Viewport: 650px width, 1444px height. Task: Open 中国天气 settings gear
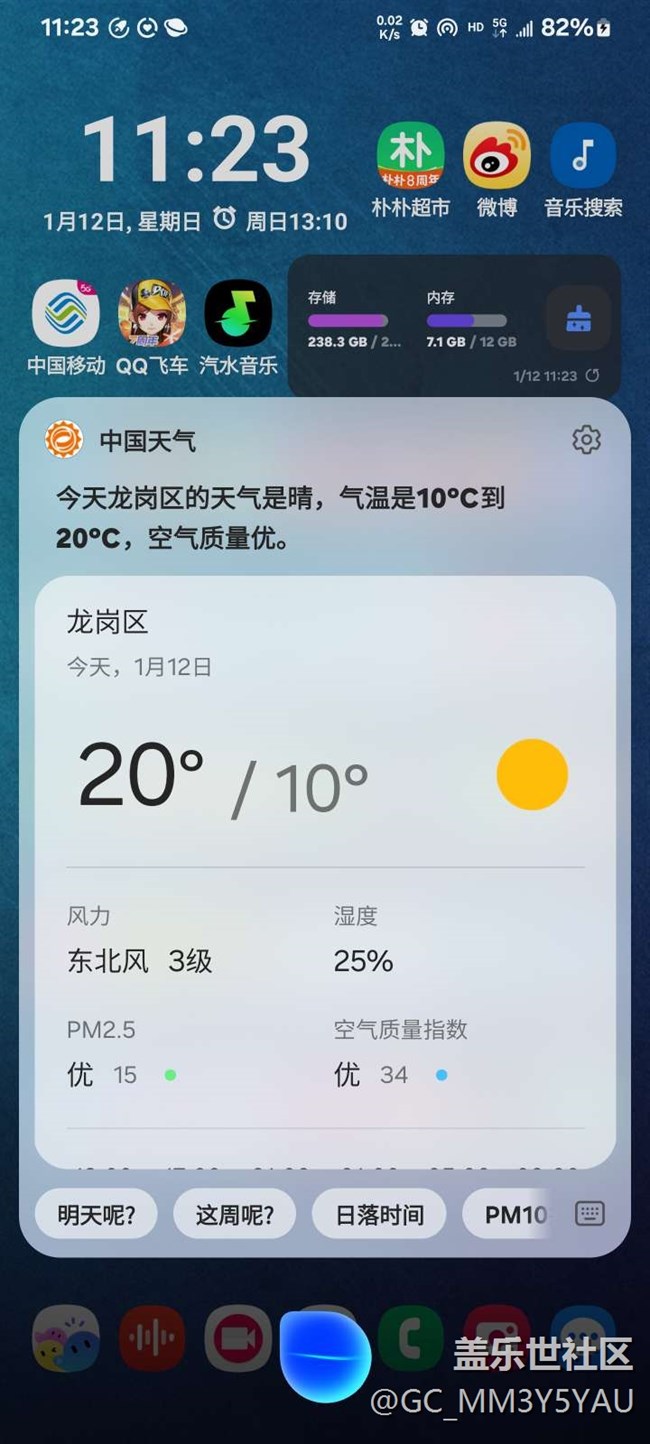coord(586,440)
